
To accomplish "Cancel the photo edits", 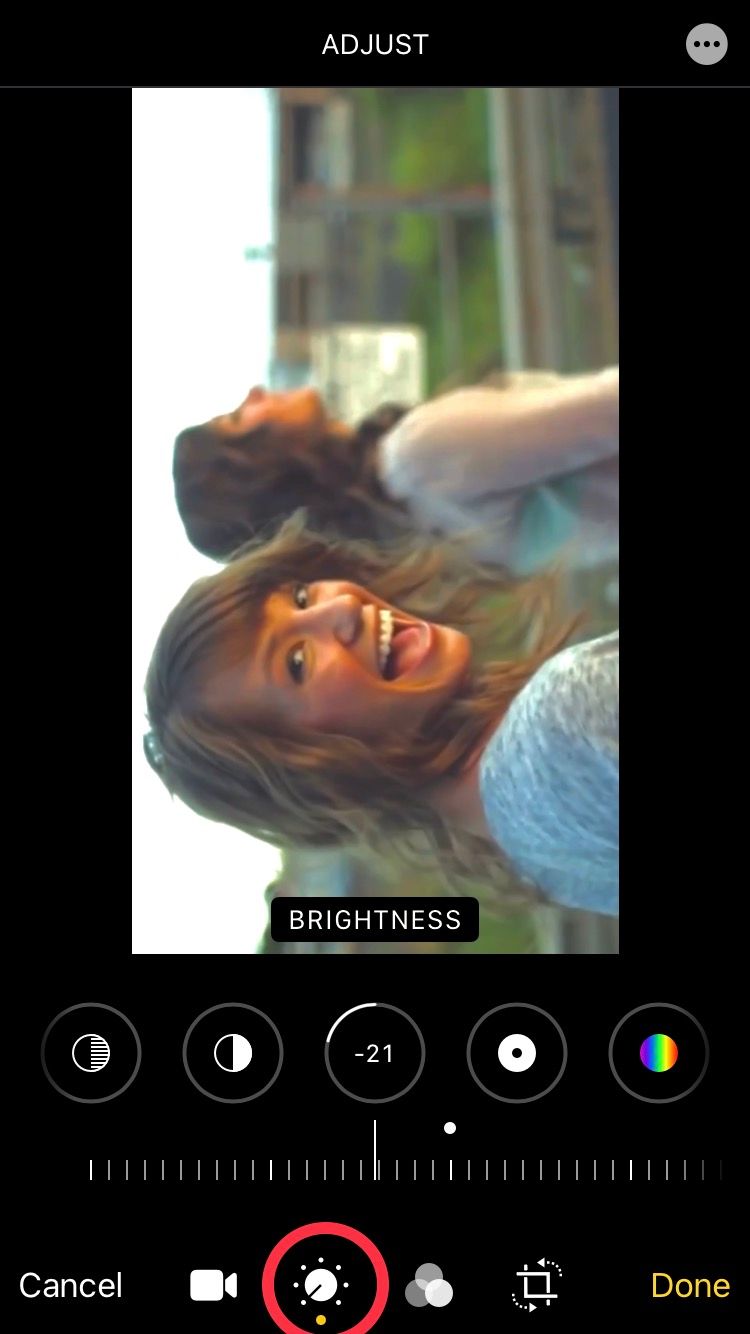I will pos(71,1285).
